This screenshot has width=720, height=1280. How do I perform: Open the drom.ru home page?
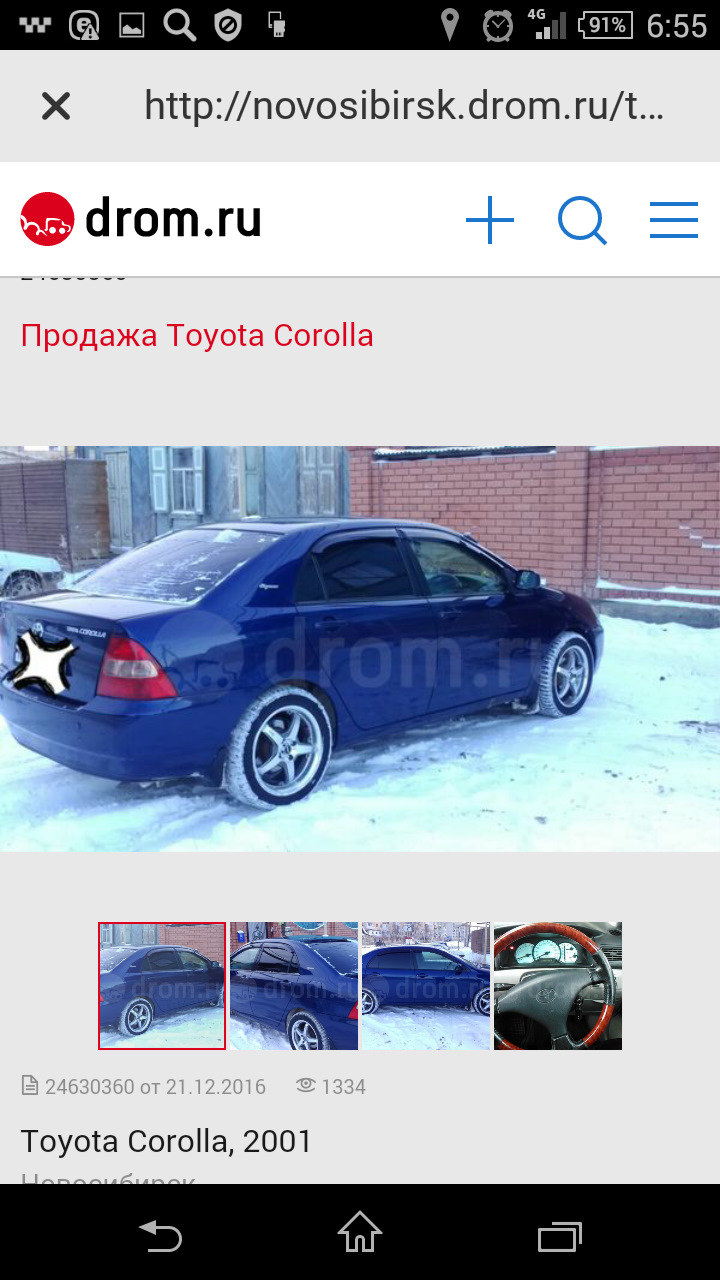point(141,219)
